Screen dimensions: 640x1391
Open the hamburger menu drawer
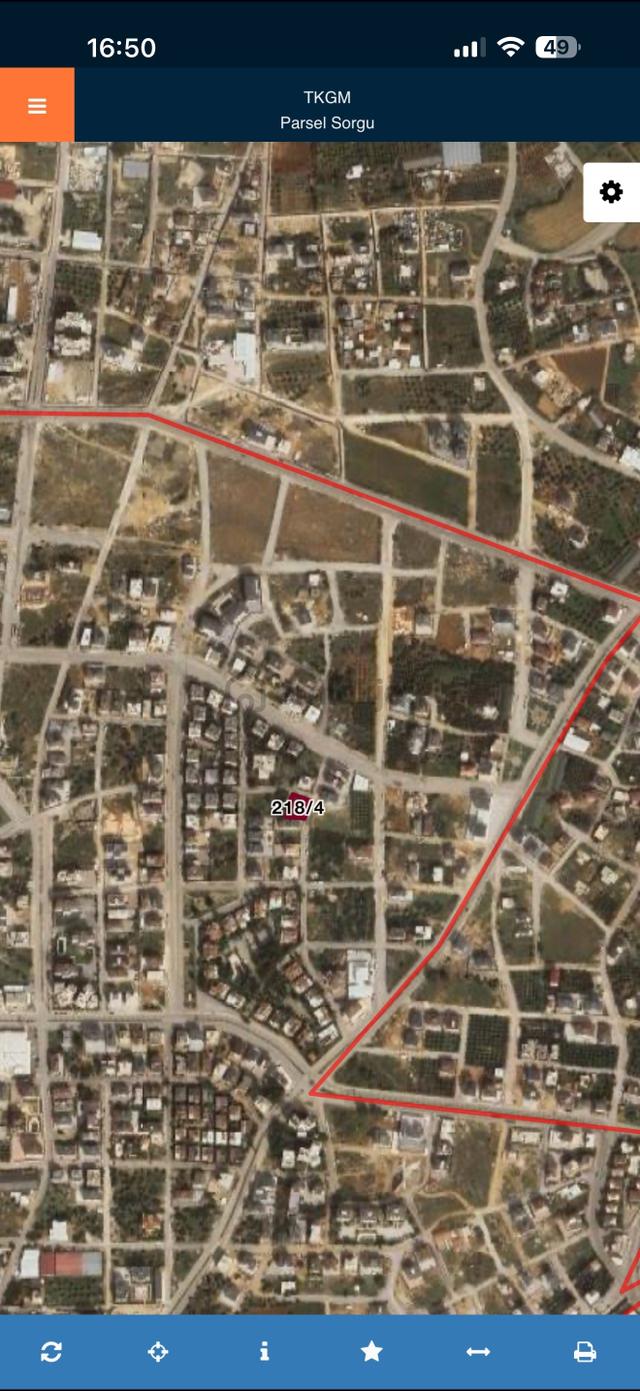pos(37,105)
